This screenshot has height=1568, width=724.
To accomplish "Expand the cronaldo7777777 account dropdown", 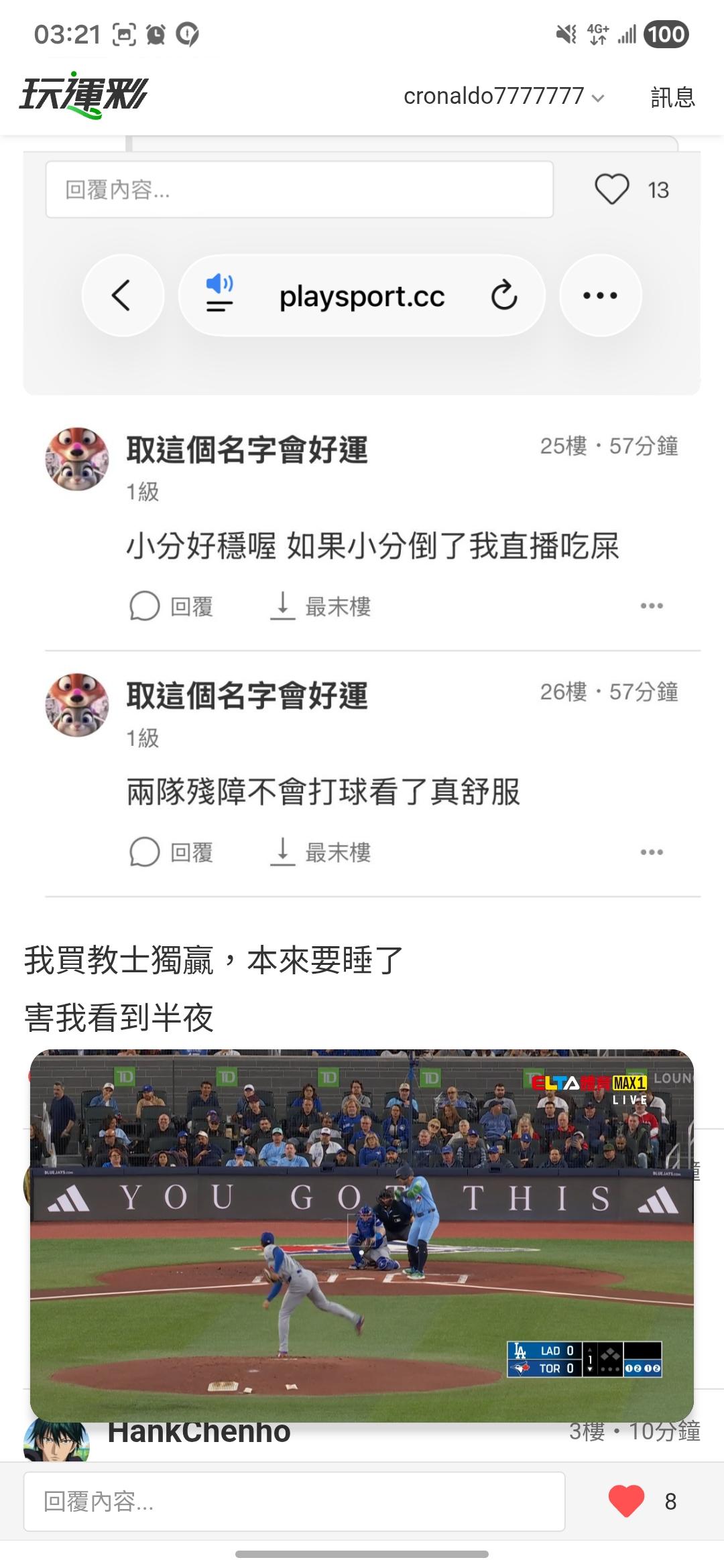I will click(503, 96).
